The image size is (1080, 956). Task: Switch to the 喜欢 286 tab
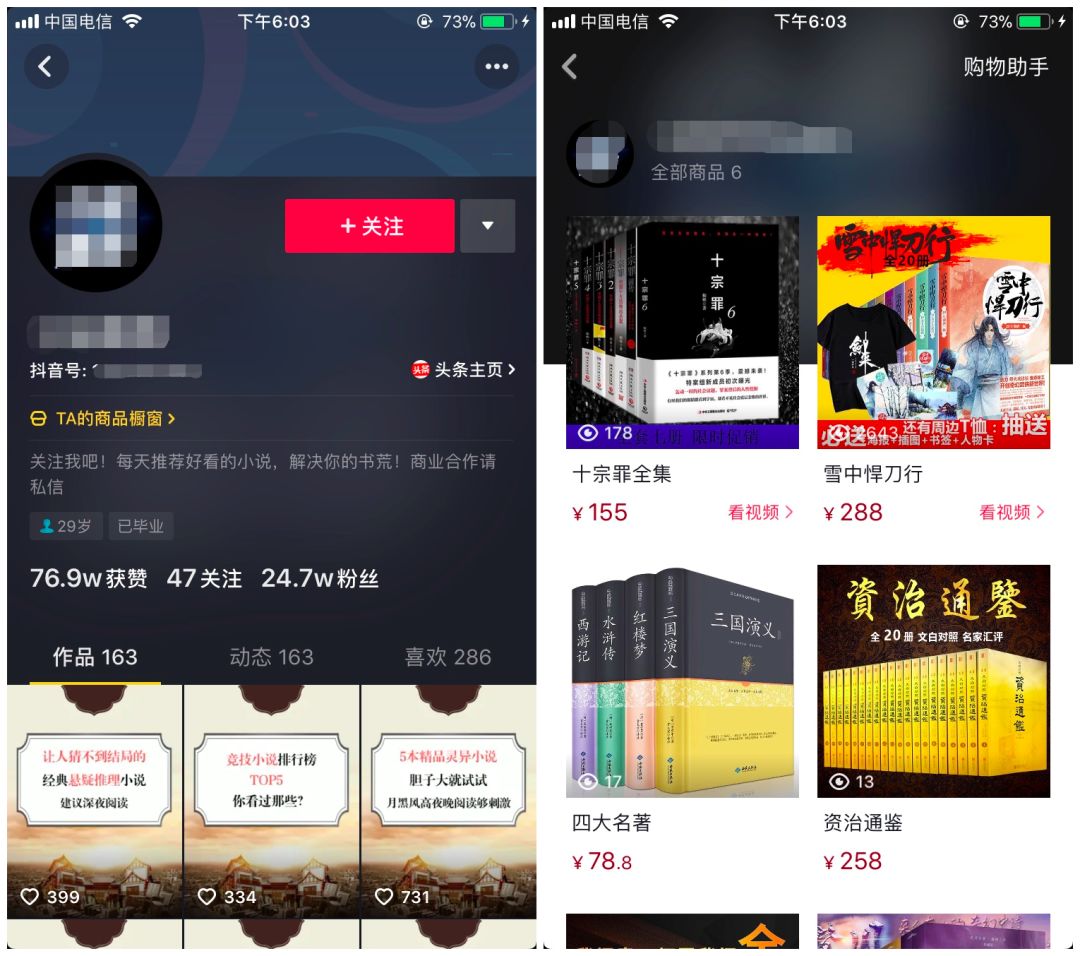(447, 657)
